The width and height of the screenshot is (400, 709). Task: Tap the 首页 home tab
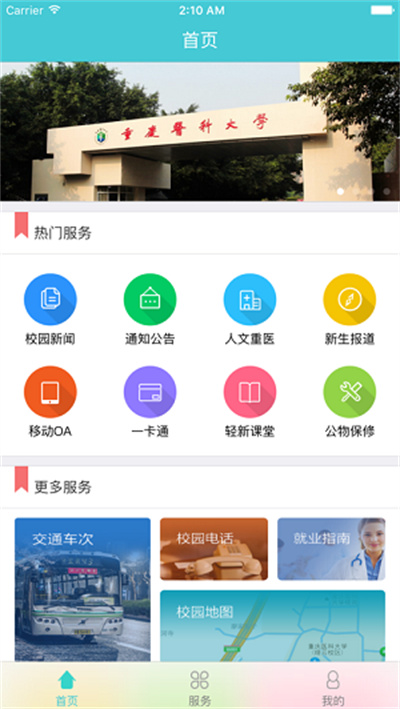(66, 687)
